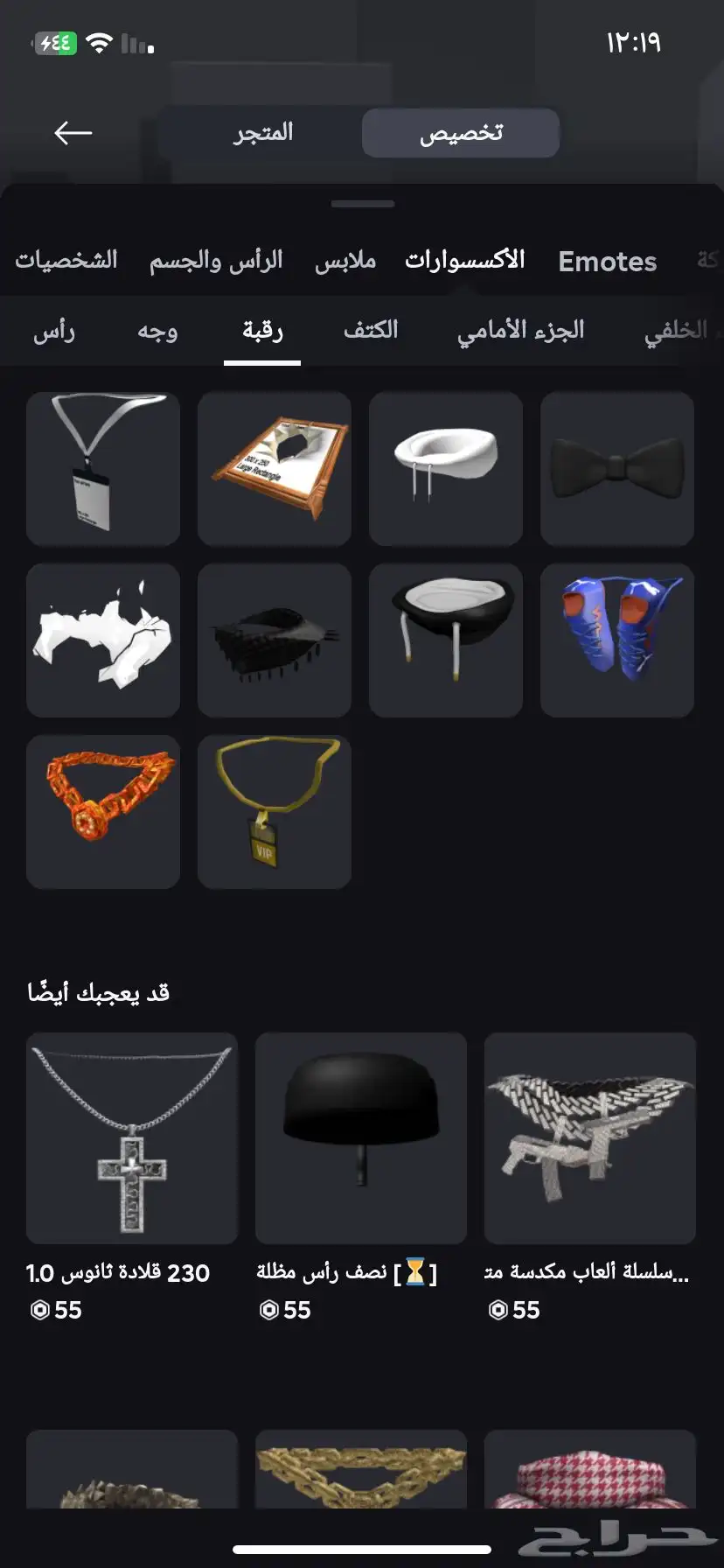Image resolution: width=724 pixels, height=1568 pixels.
Task: Open the نصف رأس مظلة item
Action: point(361,1177)
